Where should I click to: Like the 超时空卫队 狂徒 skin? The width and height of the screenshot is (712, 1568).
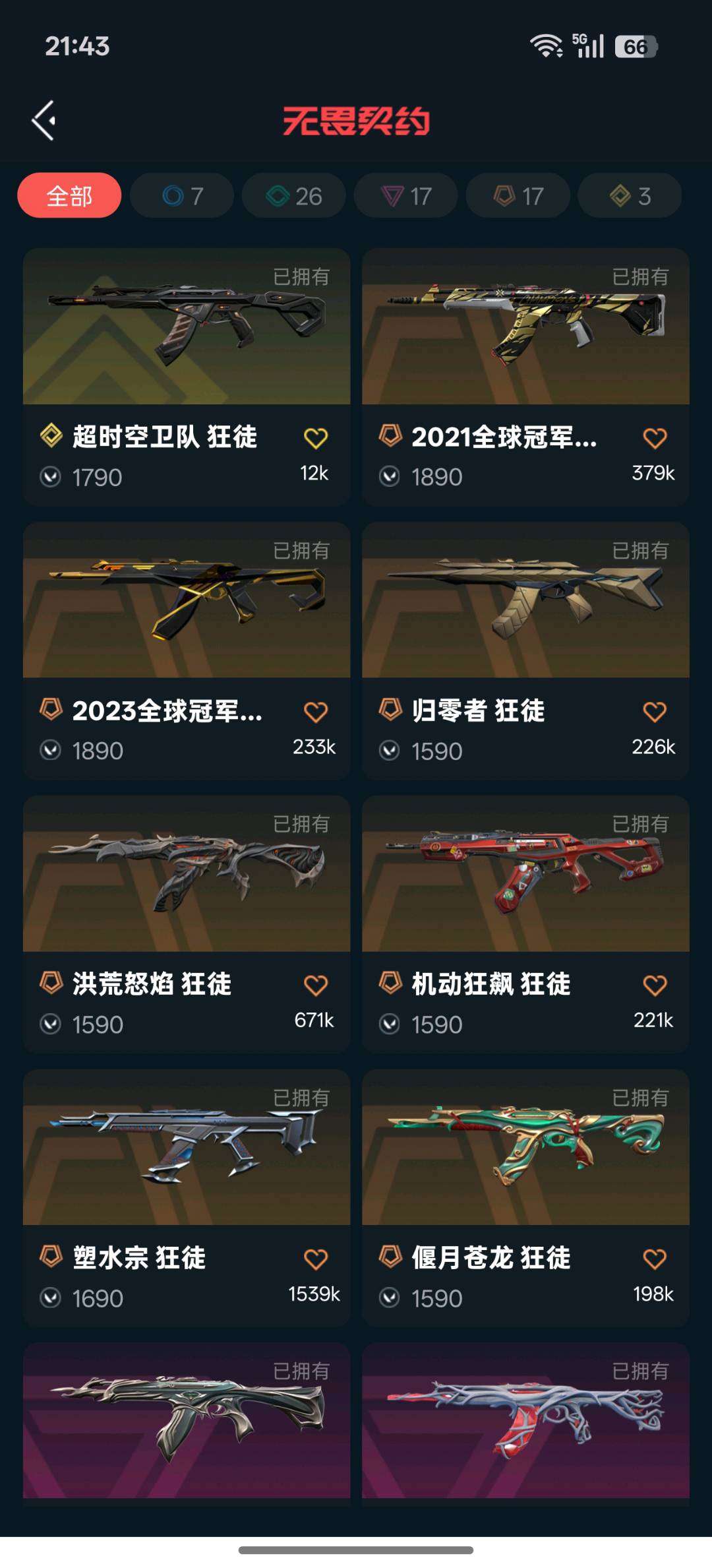click(316, 439)
